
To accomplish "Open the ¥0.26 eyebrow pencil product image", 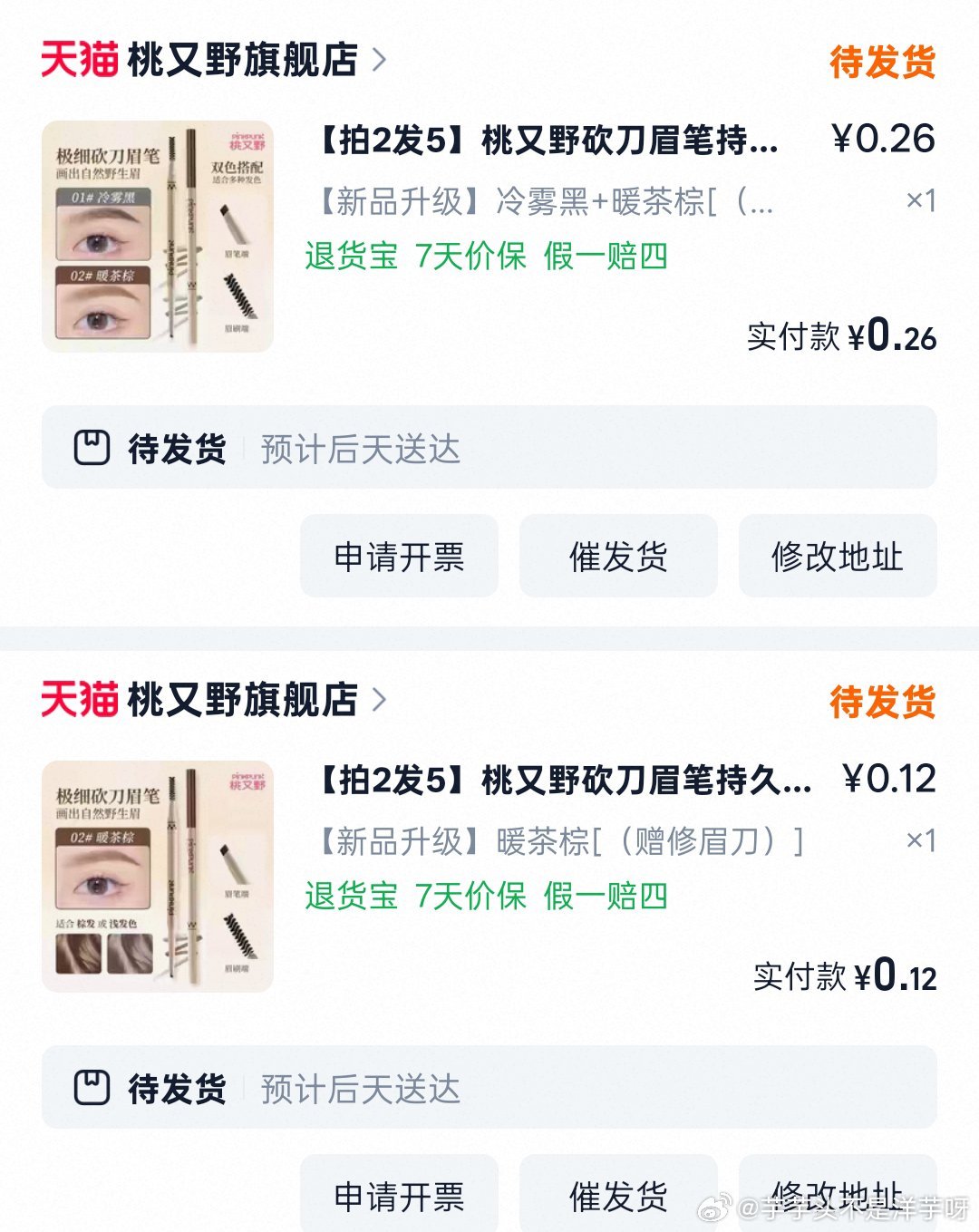I will click(x=158, y=236).
